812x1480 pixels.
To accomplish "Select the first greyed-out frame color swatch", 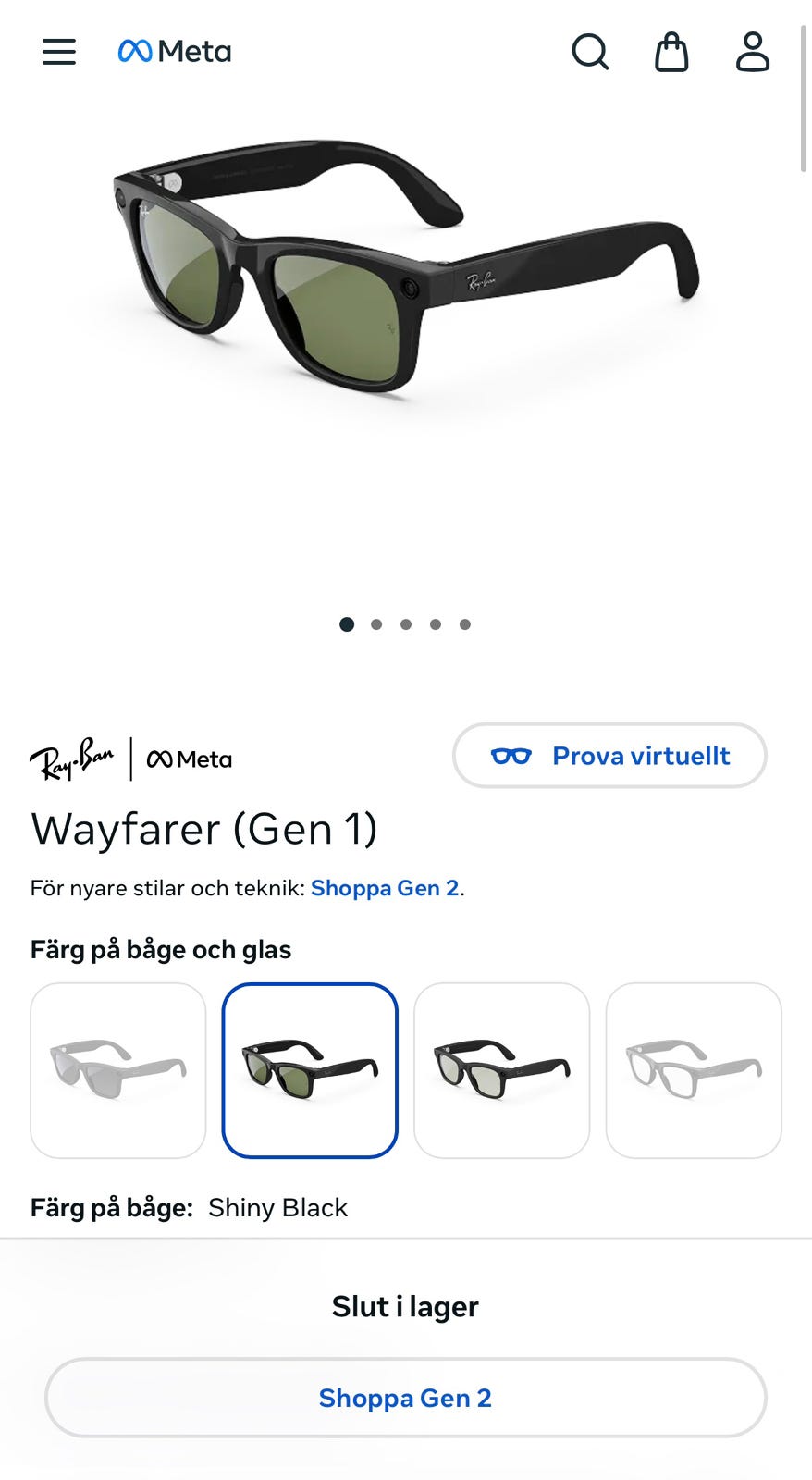I will [118, 1070].
